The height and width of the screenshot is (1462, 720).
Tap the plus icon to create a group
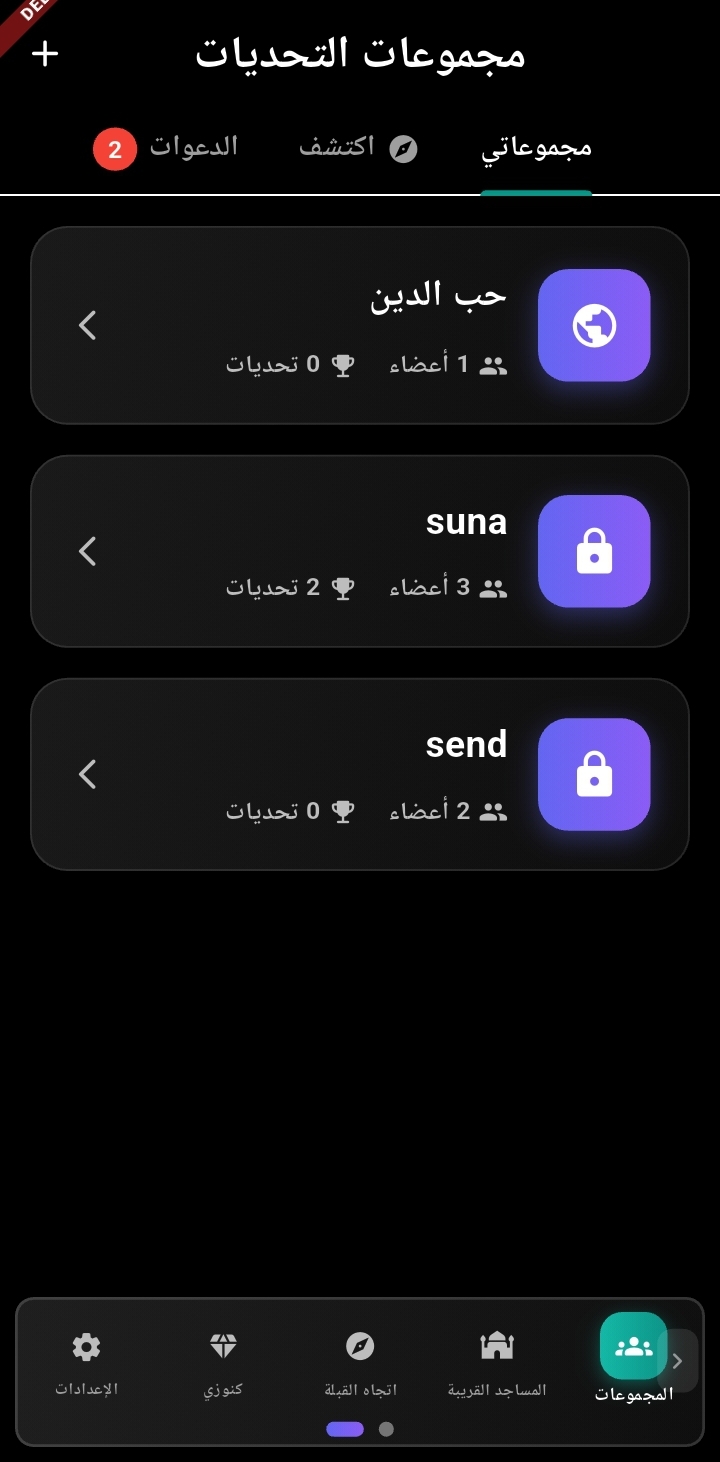click(x=45, y=53)
